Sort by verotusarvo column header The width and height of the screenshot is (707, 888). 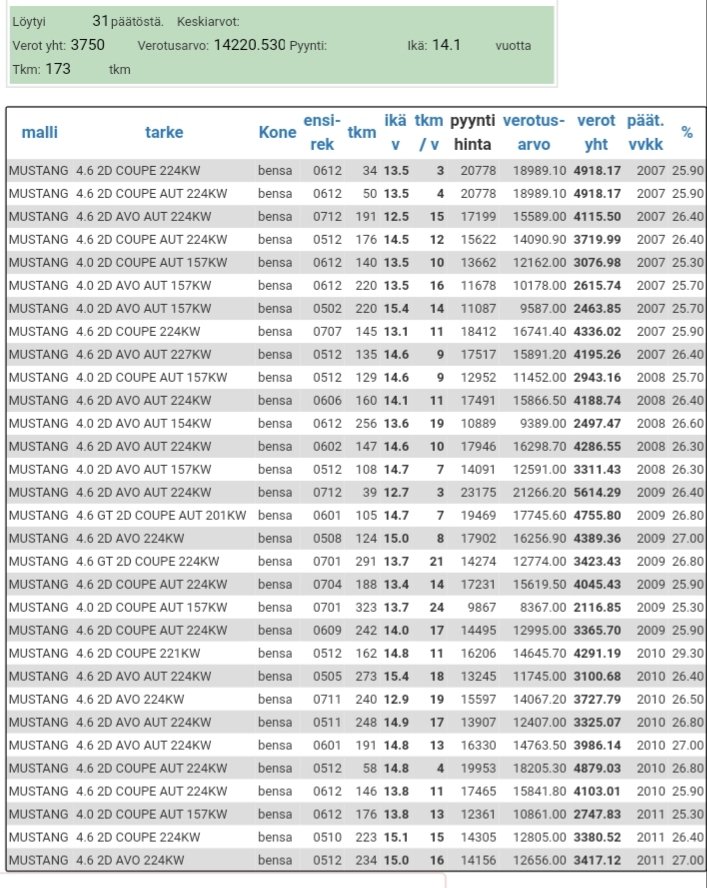pyautogui.click(x=534, y=132)
